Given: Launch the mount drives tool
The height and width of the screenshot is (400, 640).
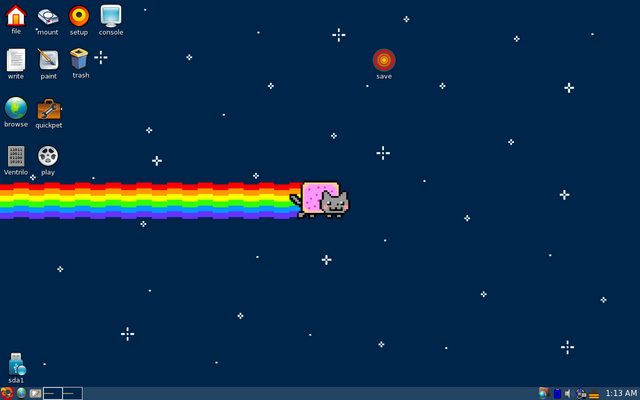Looking at the screenshot, I should 47,16.
